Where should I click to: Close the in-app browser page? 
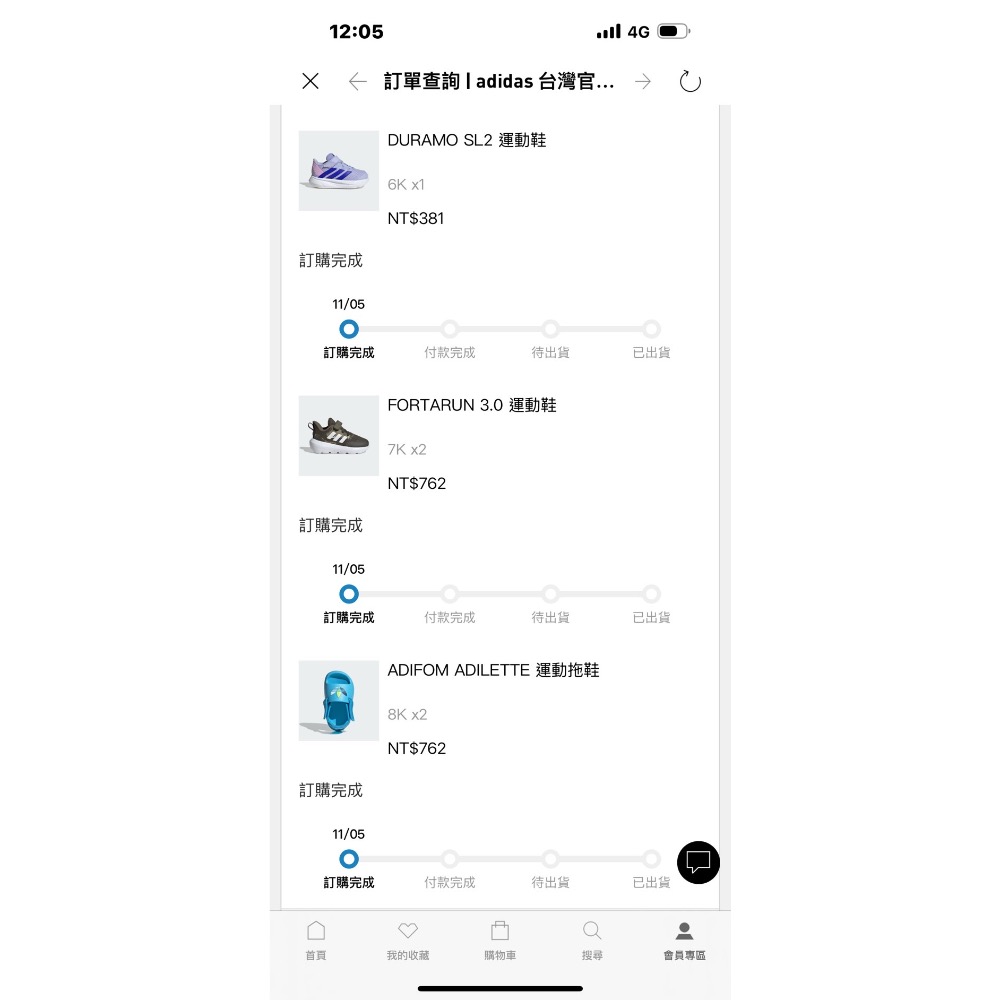[311, 82]
